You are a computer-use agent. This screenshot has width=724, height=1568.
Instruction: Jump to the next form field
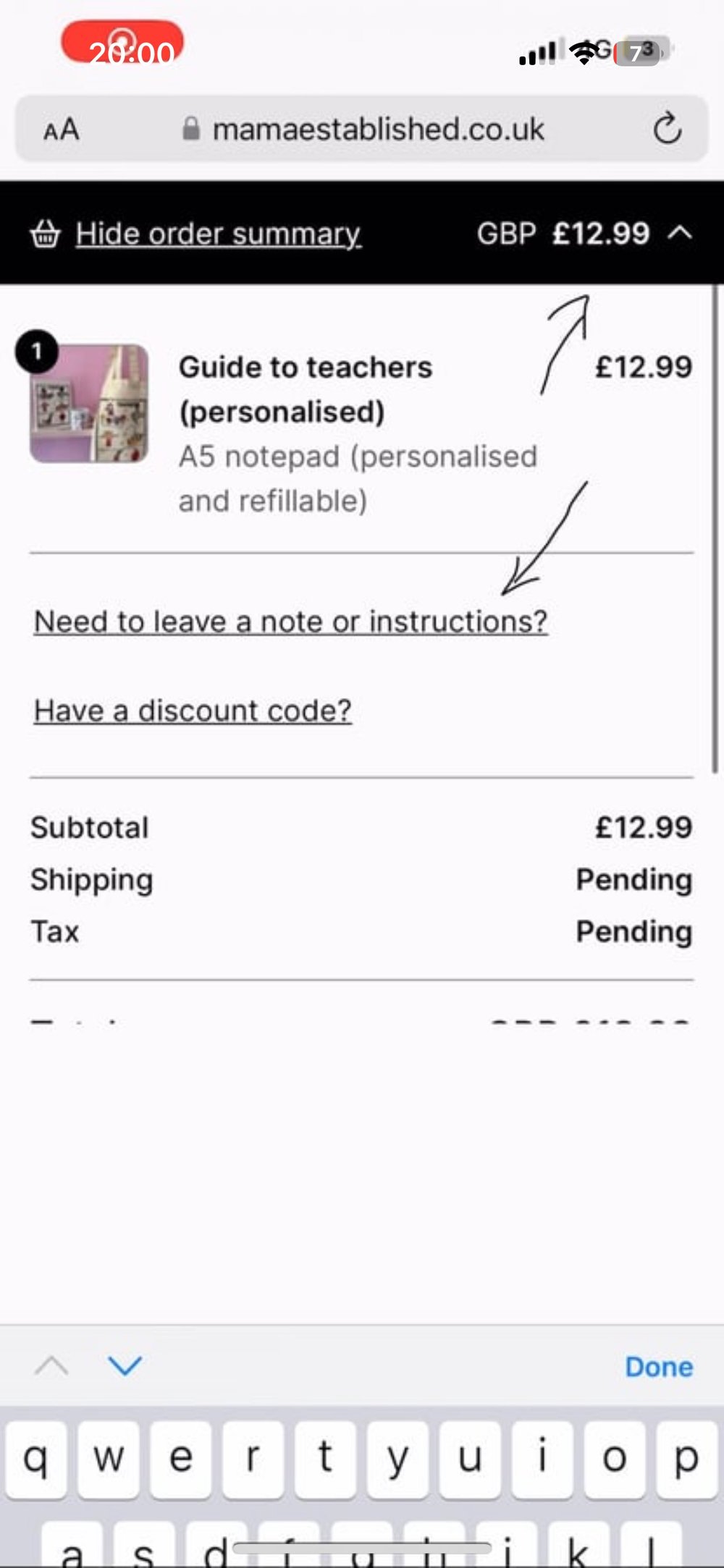point(125,1366)
